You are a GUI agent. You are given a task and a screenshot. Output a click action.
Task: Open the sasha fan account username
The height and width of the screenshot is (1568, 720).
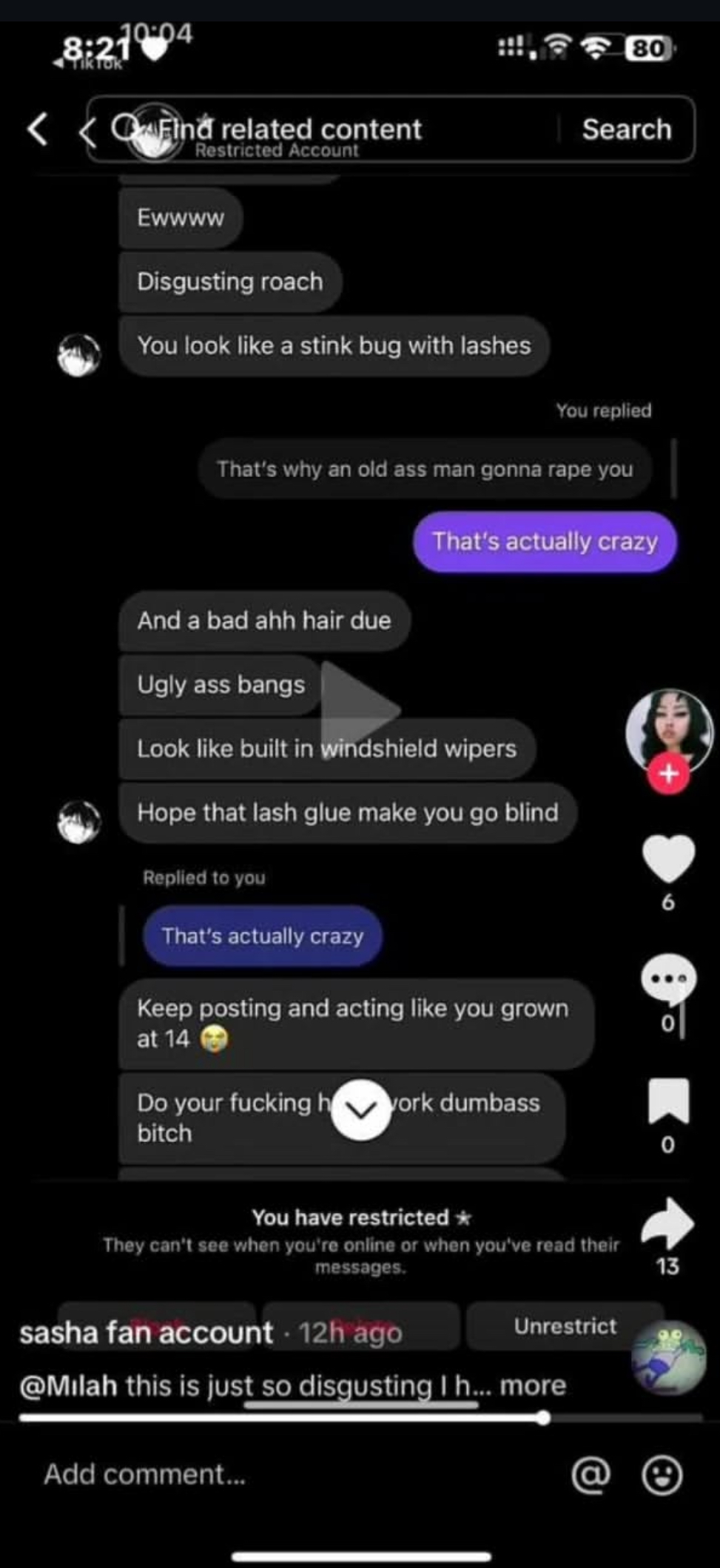[147, 1333]
